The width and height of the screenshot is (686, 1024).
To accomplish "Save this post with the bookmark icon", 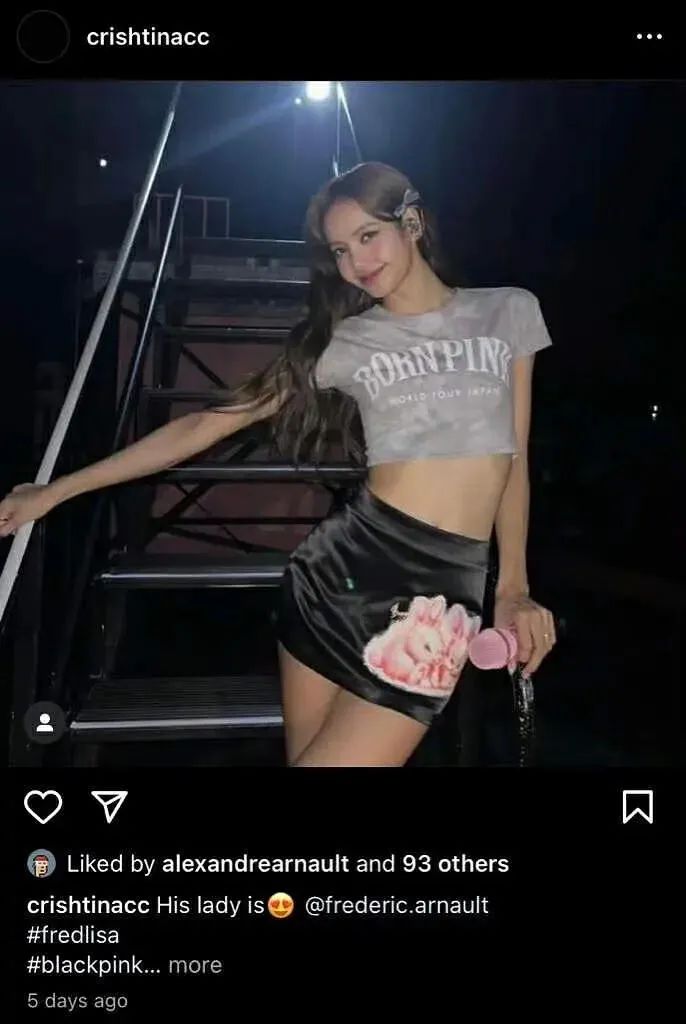I will tap(638, 806).
